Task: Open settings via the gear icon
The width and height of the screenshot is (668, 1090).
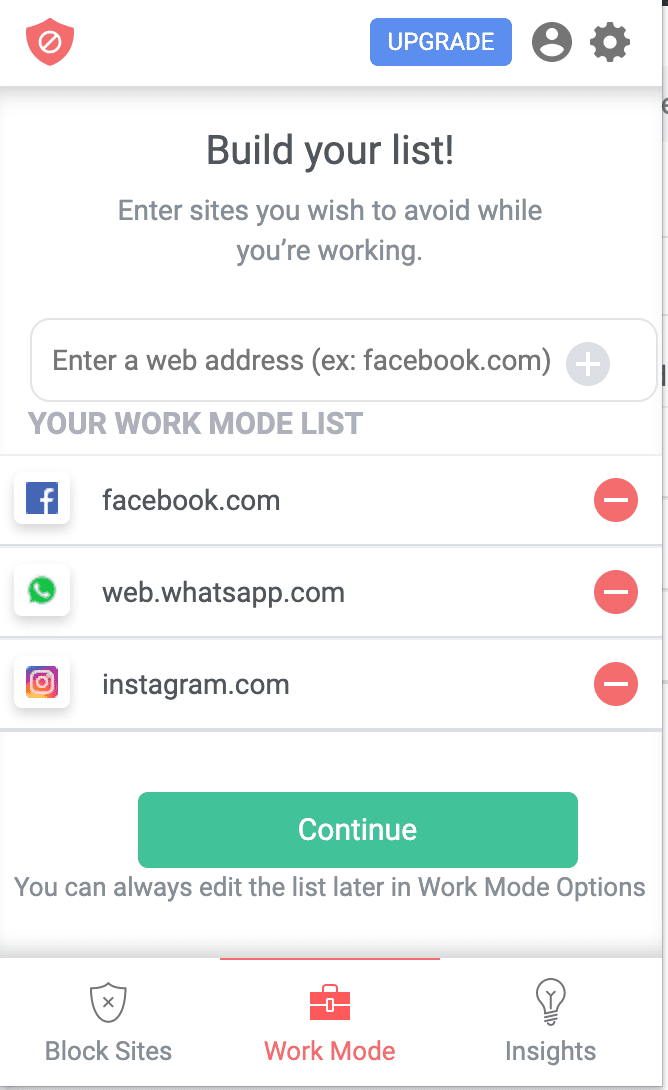Action: 610,42
